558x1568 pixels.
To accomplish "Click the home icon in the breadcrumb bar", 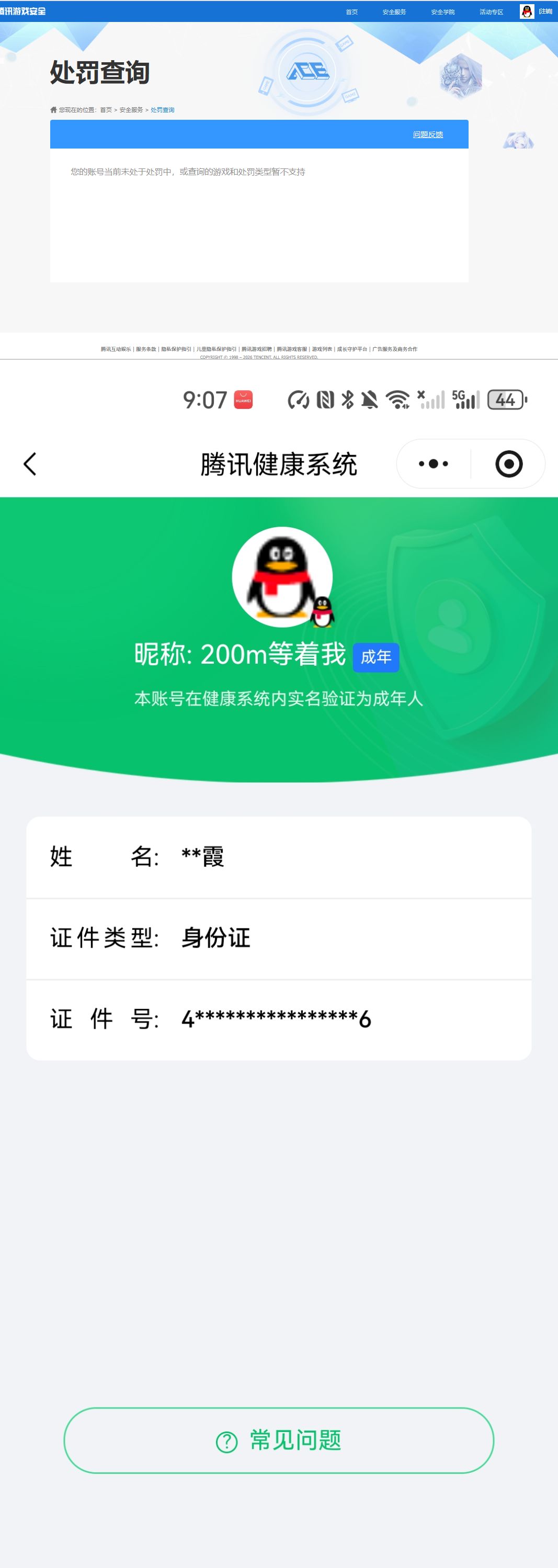I will pyautogui.click(x=53, y=109).
